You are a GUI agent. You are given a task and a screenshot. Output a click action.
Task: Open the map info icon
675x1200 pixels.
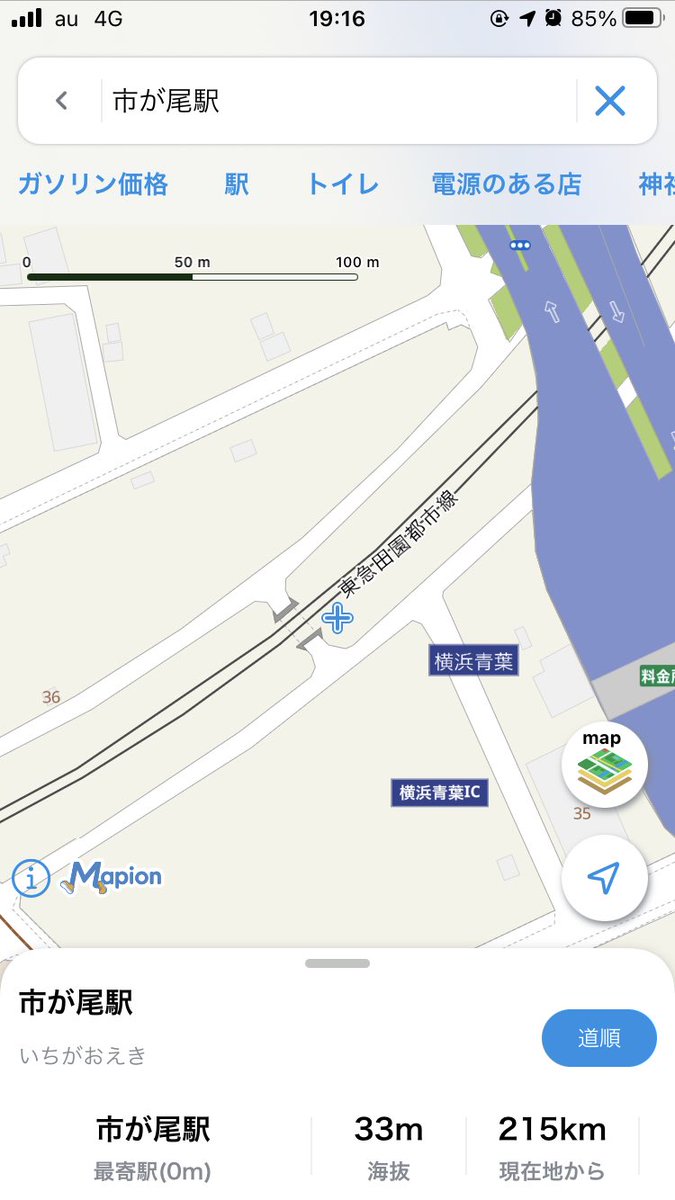[31, 878]
